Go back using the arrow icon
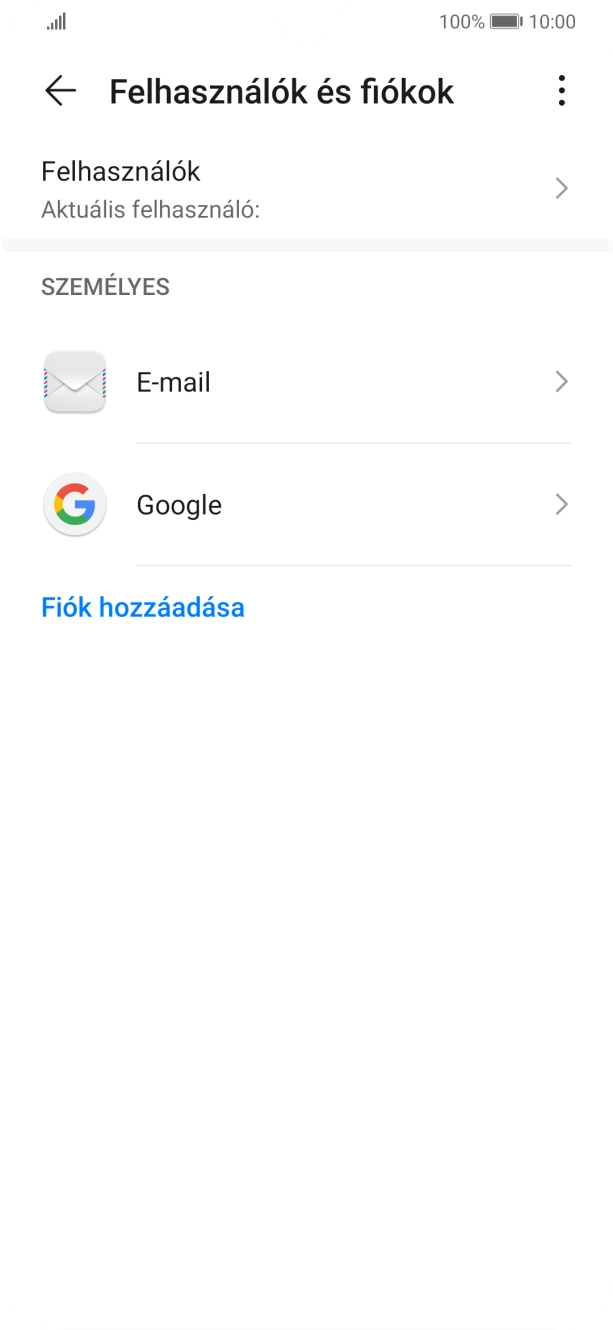Image resolution: width=613 pixels, height=1330 pixels. (60, 91)
